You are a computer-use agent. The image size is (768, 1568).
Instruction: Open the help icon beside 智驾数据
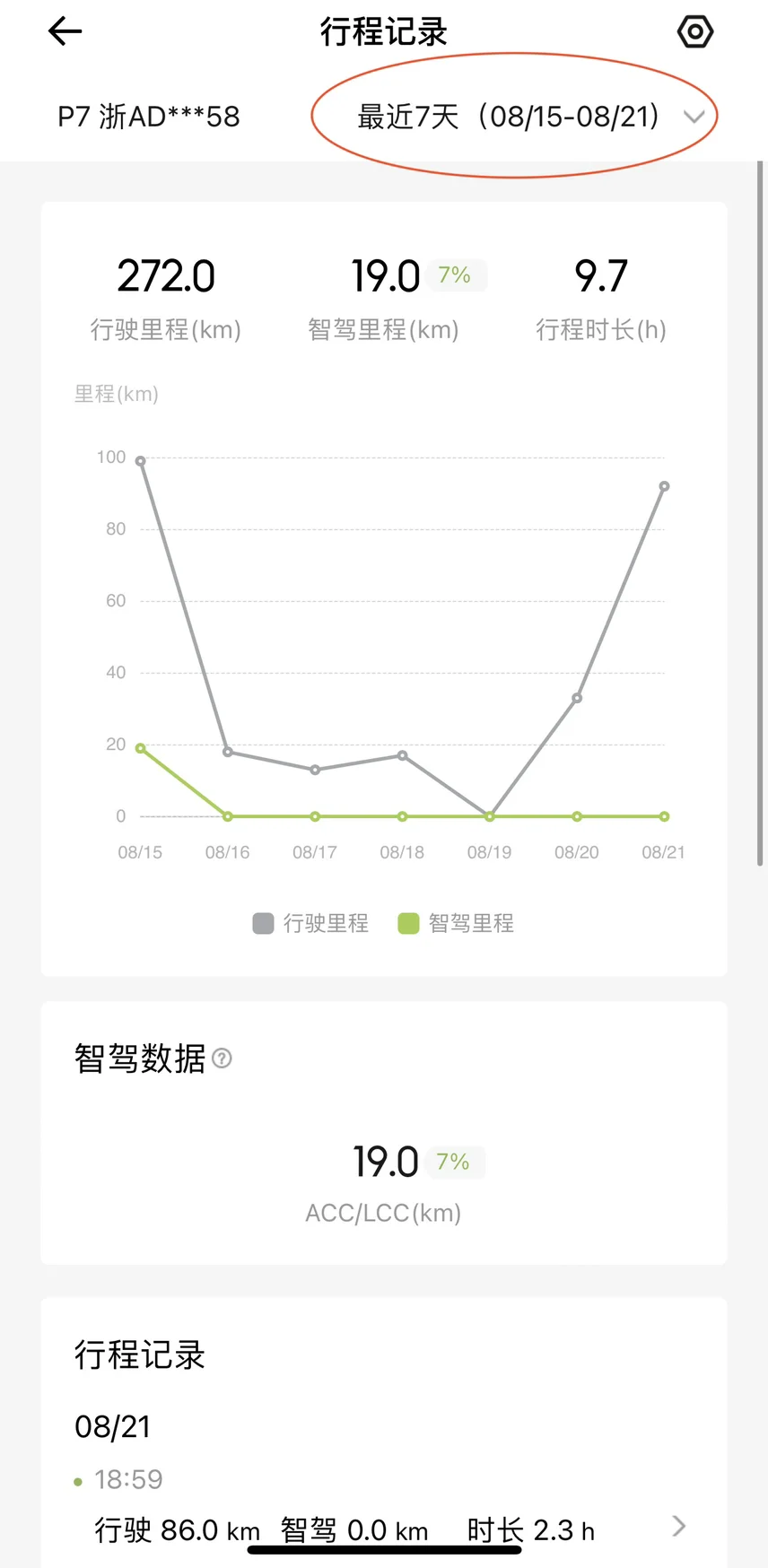click(x=222, y=1058)
